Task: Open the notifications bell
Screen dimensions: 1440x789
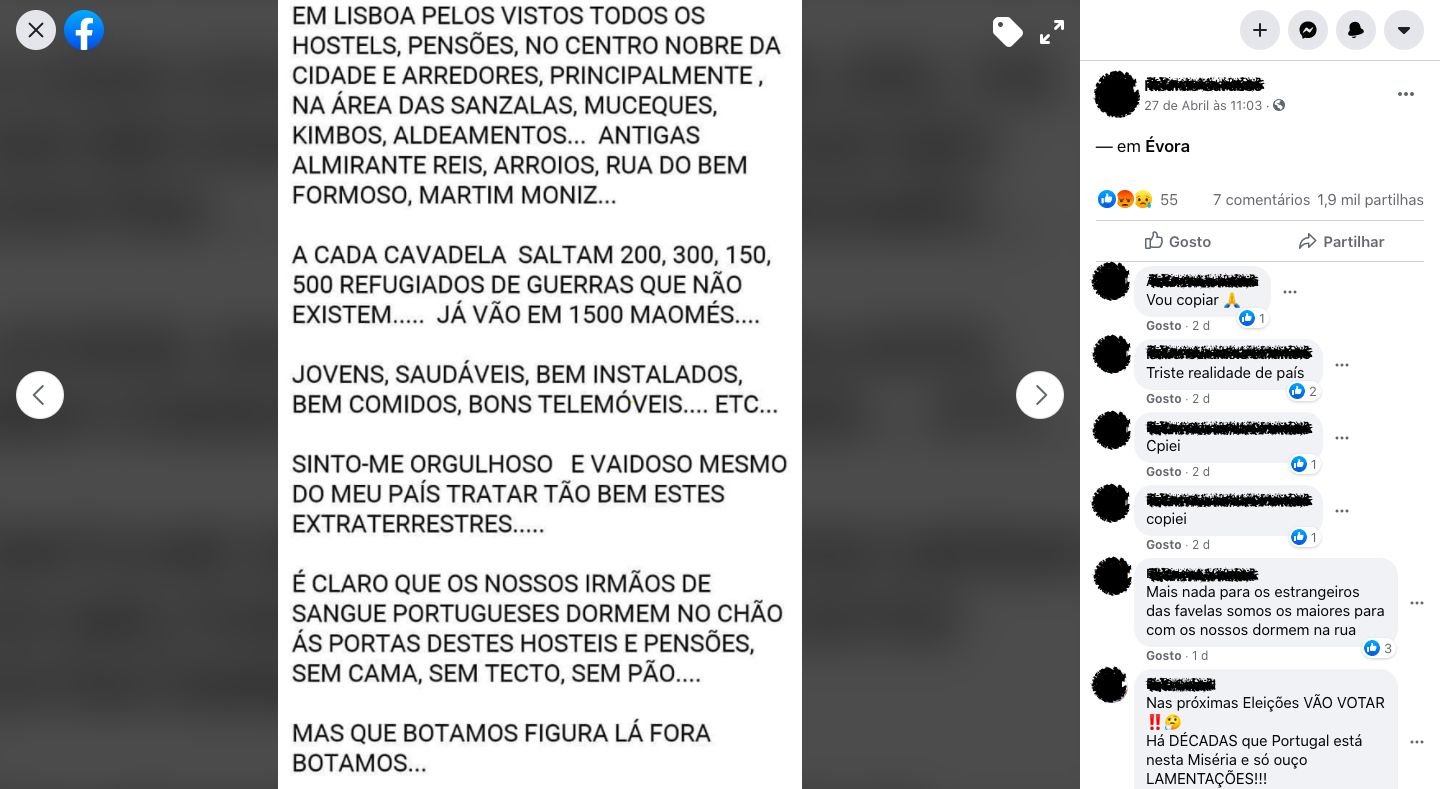Action: point(1356,30)
